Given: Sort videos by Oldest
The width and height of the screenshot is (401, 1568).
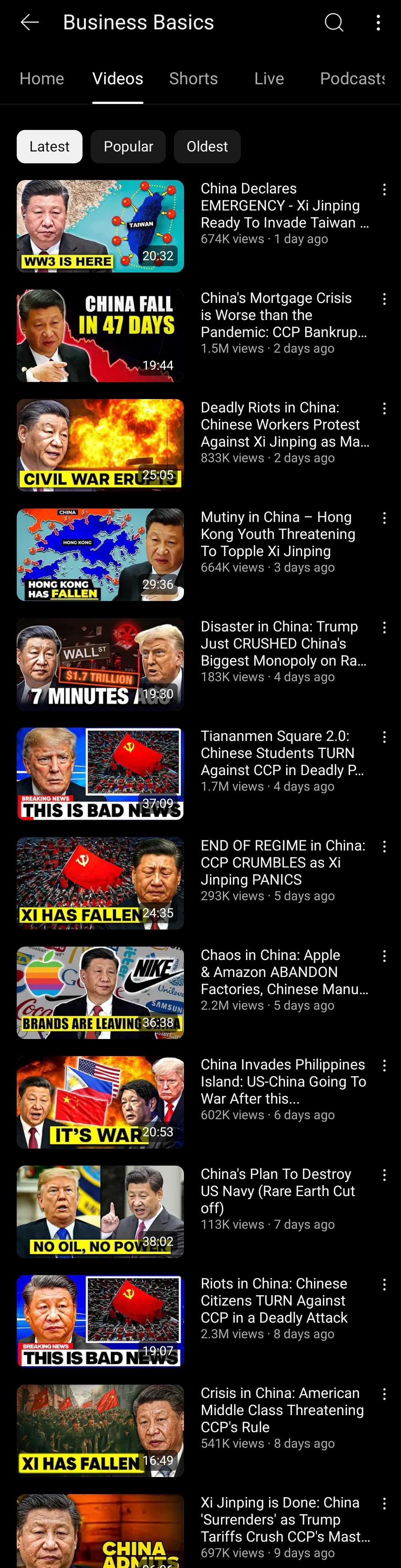Looking at the screenshot, I should pyautogui.click(x=207, y=147).
